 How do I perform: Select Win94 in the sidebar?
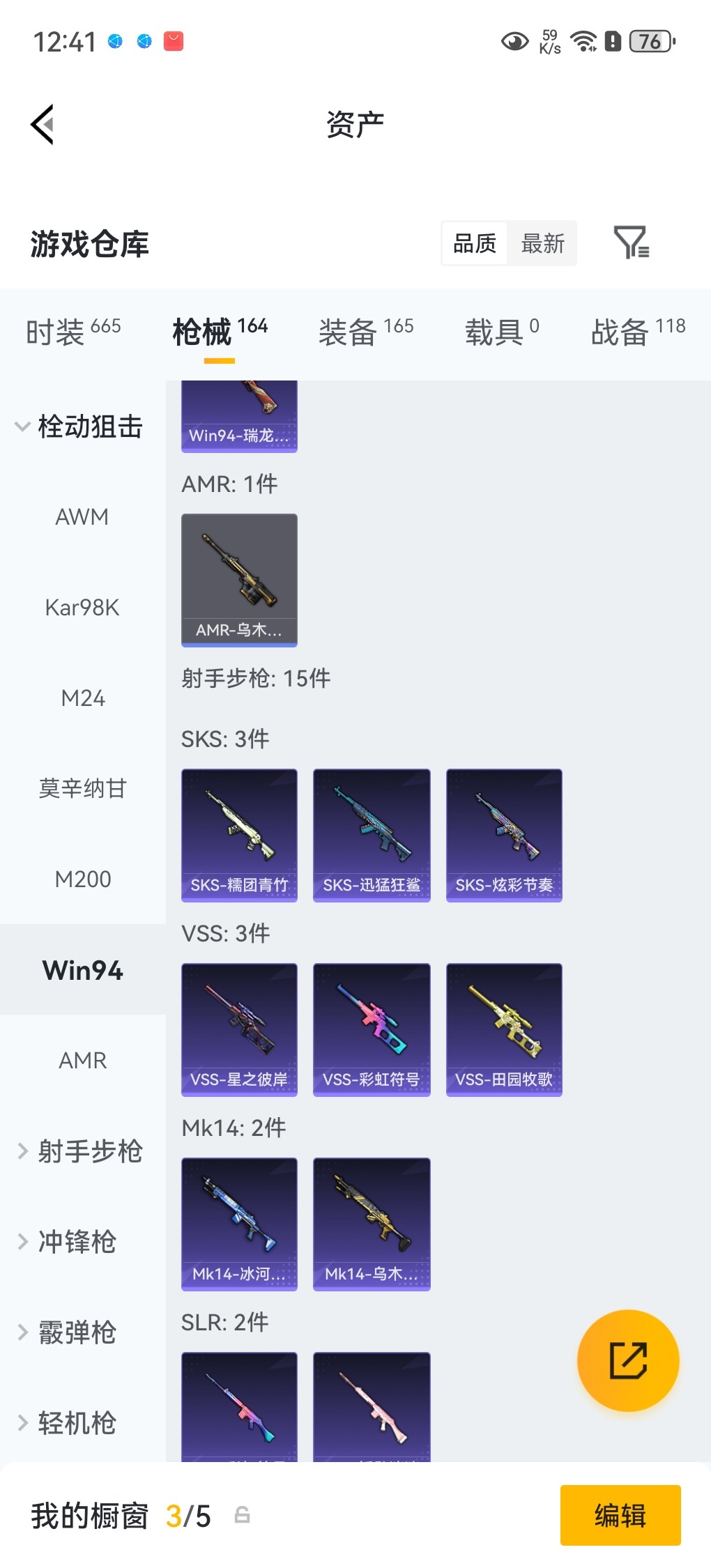[x=82, y=969]
